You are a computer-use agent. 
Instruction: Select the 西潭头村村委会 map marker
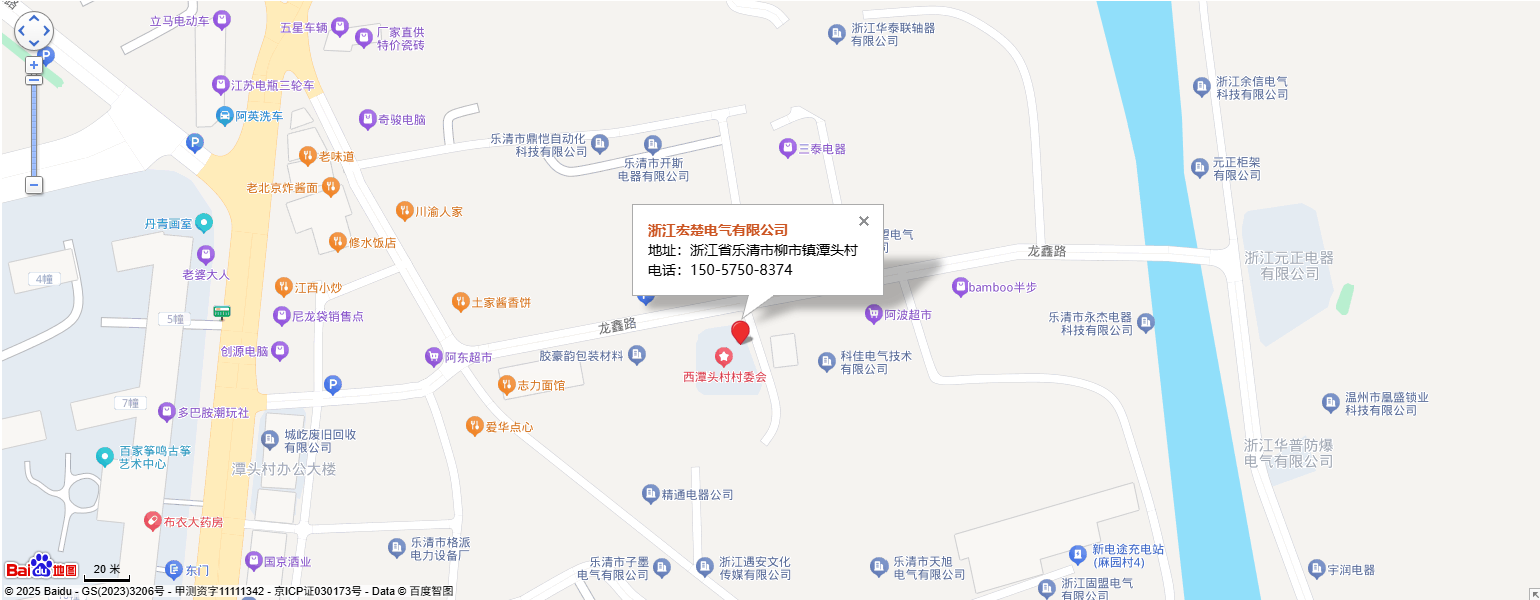click(x=723, y=356)
